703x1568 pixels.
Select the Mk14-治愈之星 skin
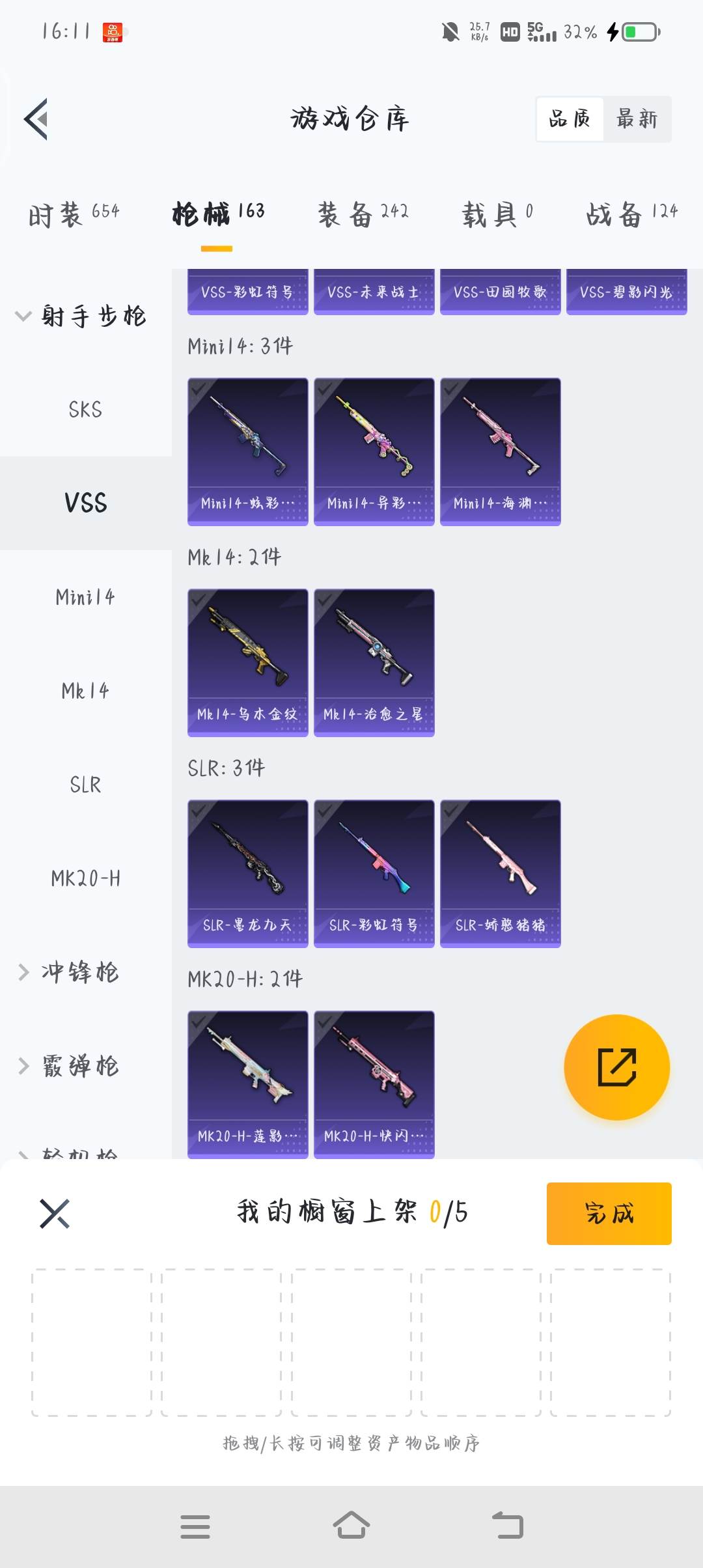click(x=374, y=662)
